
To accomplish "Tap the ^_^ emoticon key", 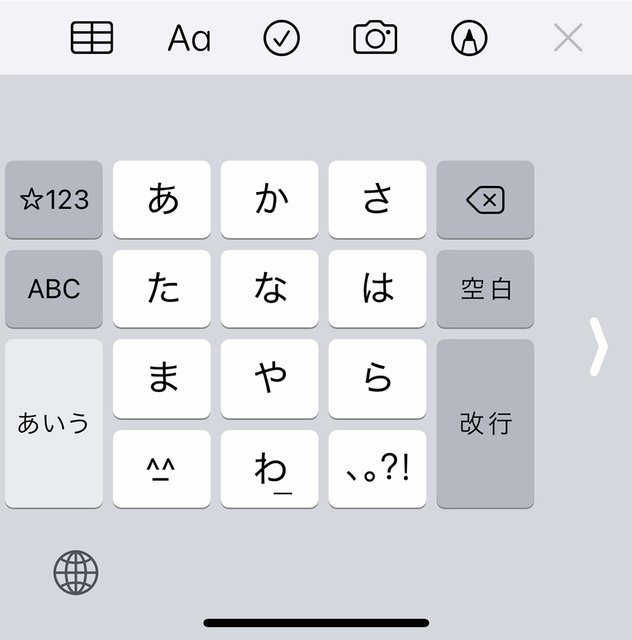I will (x=162, y=468).
